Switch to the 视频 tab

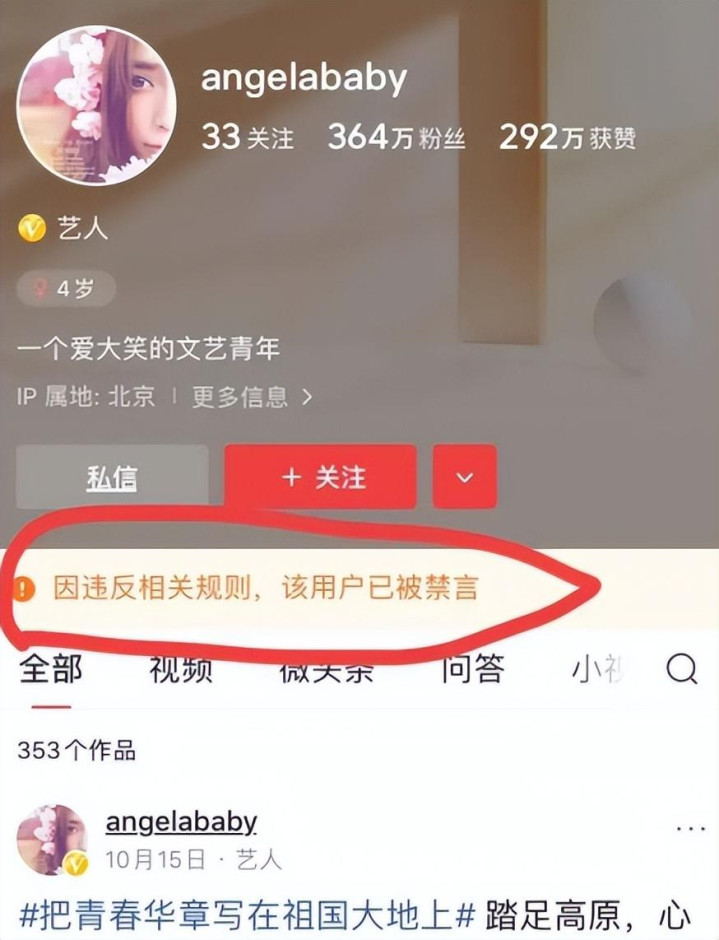pos(181,670)
